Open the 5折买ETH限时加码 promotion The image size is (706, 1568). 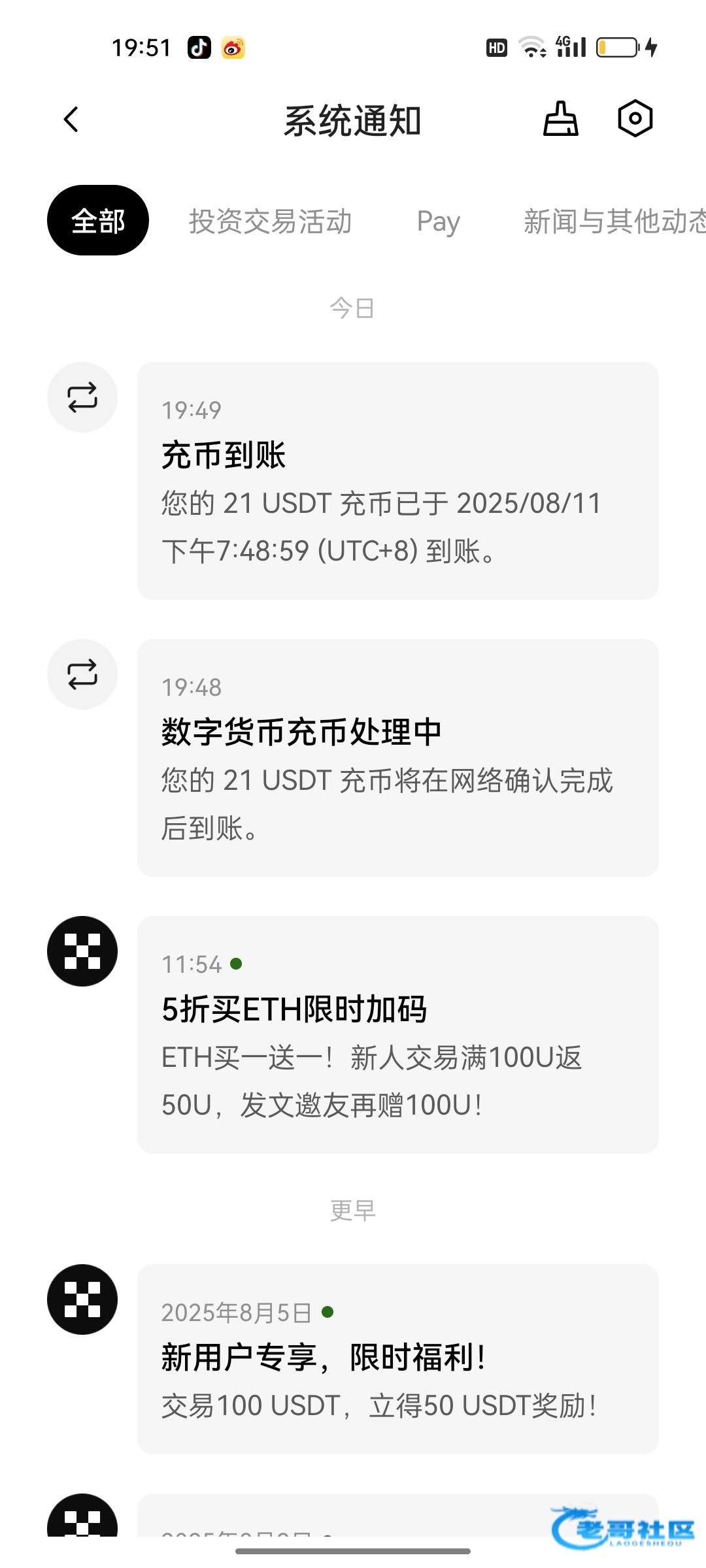point(397,1035)
